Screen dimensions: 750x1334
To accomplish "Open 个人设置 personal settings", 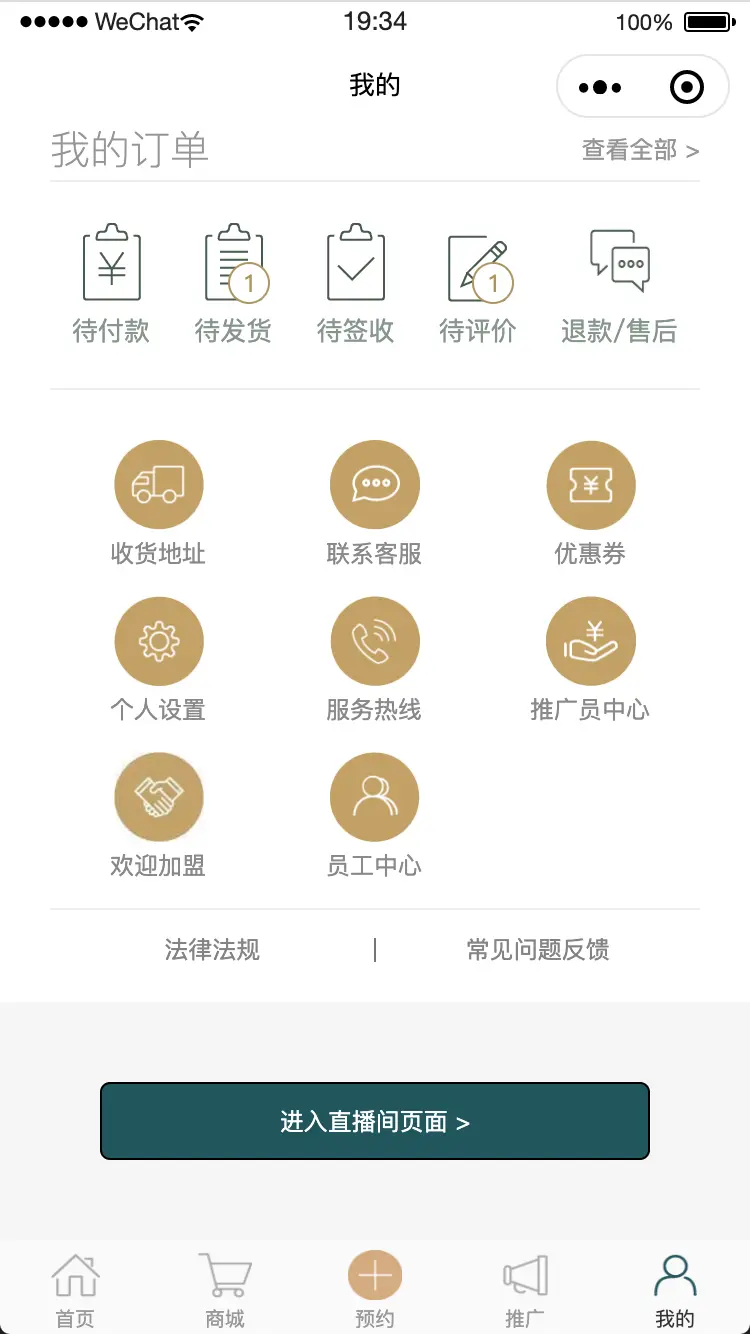I will click(x=159, y=640).
